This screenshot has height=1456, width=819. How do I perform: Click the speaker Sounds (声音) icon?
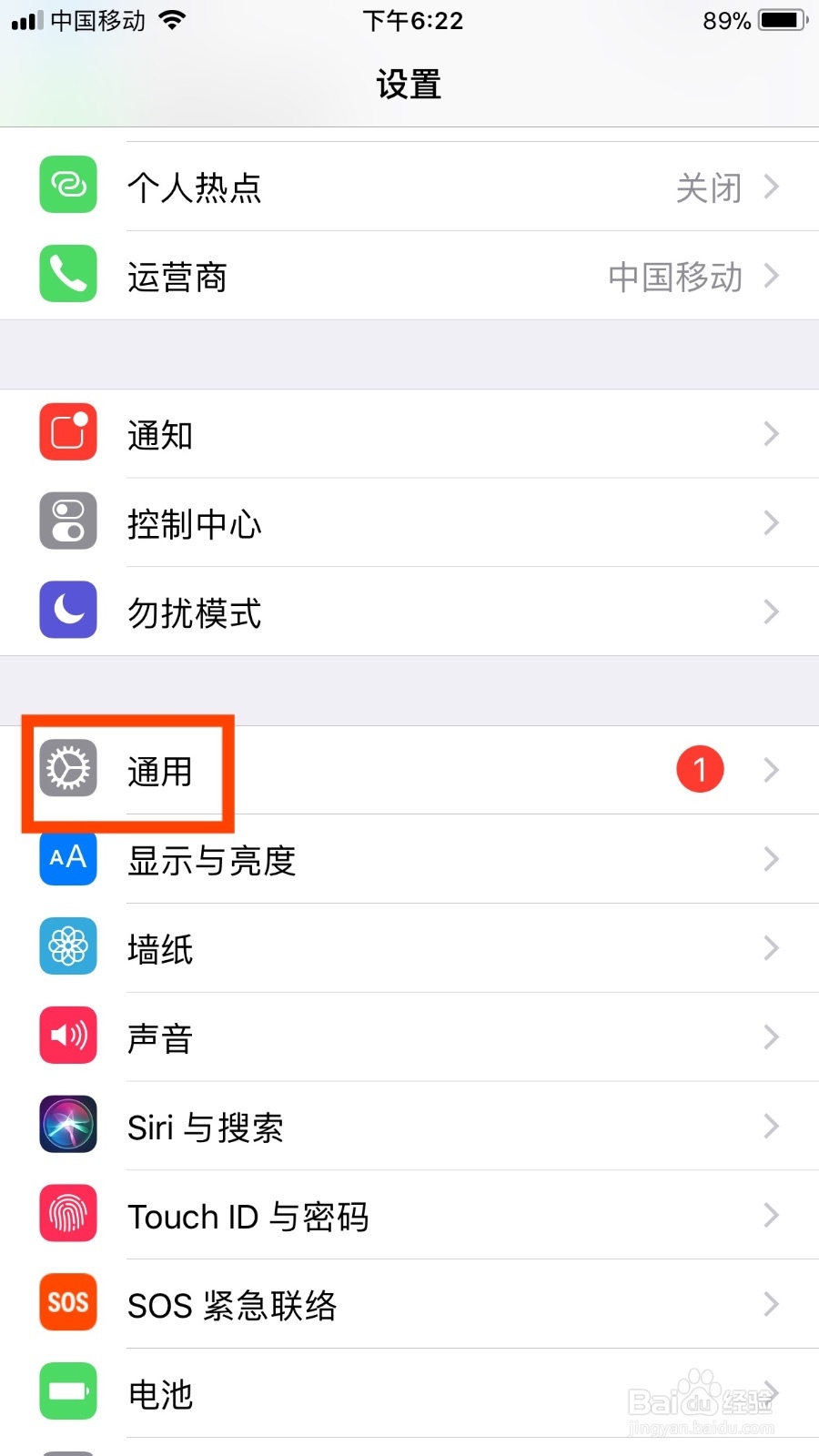tap(66, 1035)
